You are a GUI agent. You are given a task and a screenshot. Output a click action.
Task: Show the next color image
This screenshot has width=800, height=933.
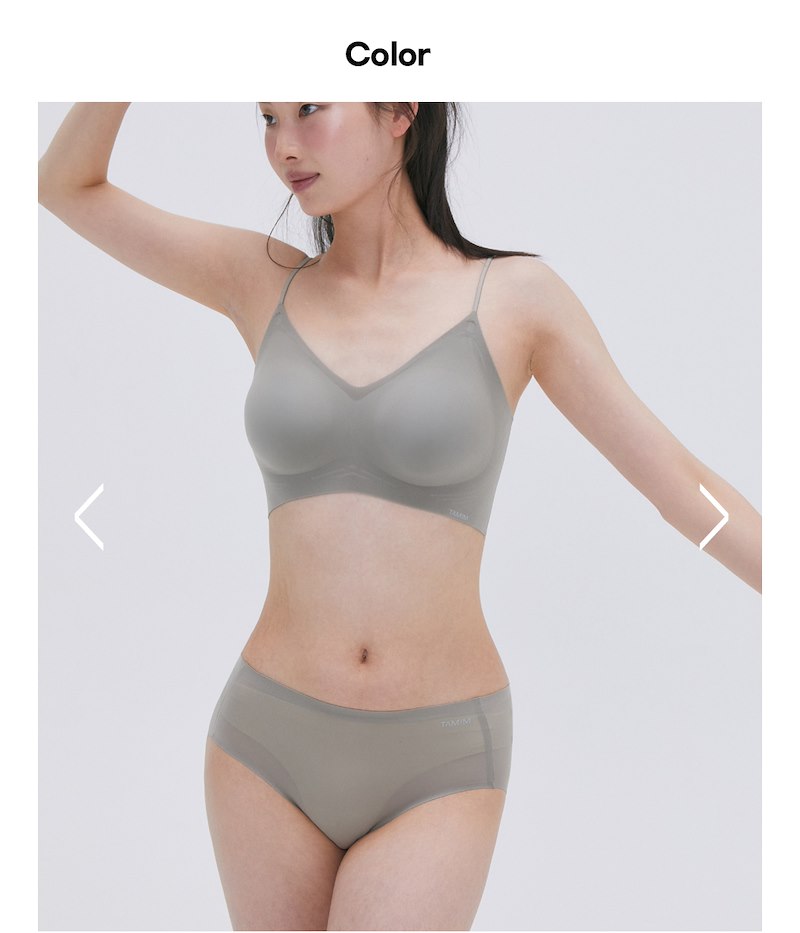(x=713, y=517)
